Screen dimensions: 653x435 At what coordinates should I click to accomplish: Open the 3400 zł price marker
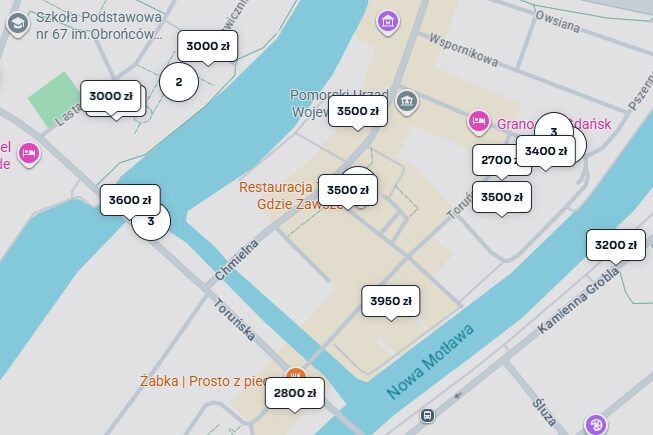pos(546,151)
